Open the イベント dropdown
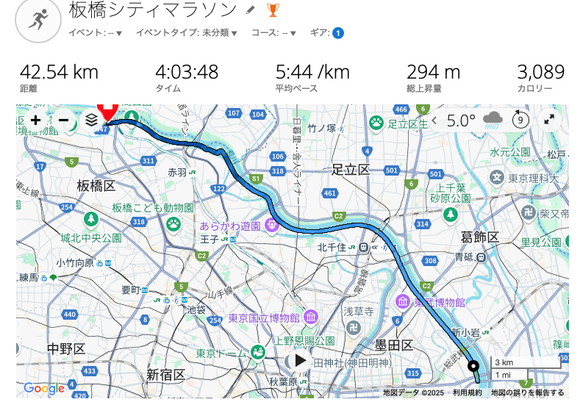 (x=95, y=33)
